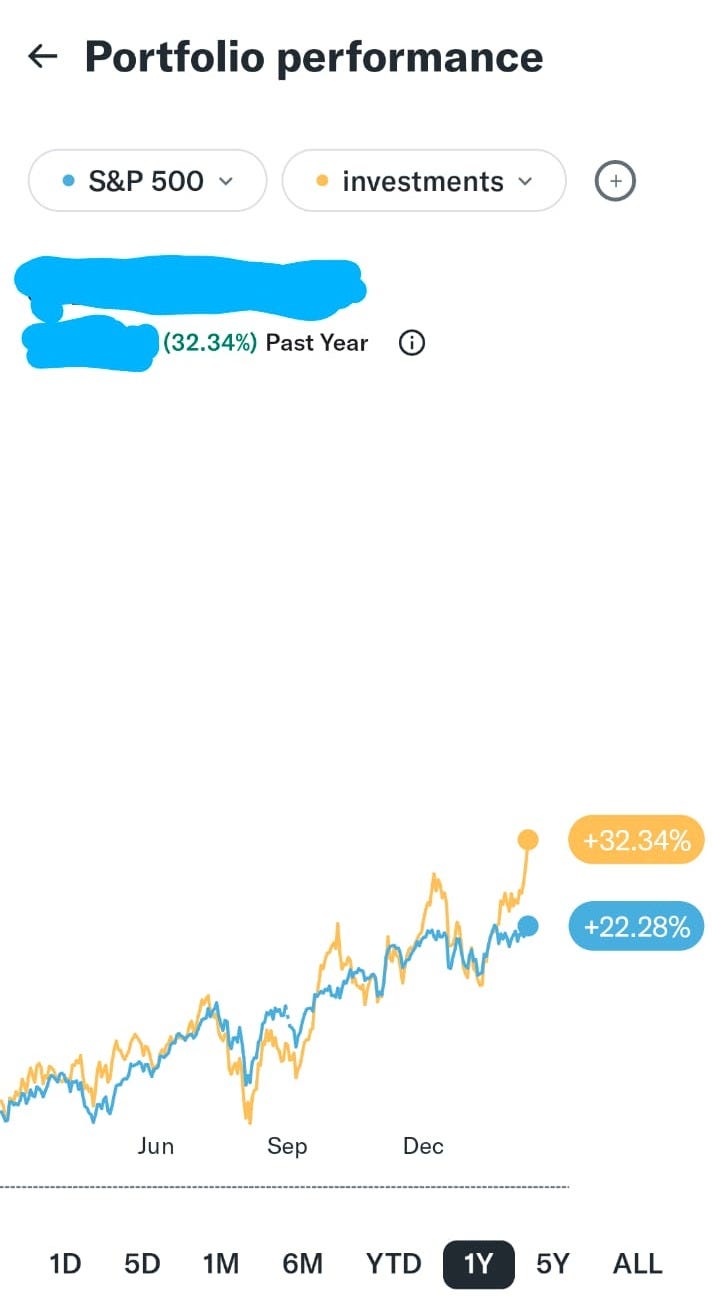The height and width of the screenshot is (1305, 712).
Task: Select the 5D time range
Action: [x=142, y=1264]
